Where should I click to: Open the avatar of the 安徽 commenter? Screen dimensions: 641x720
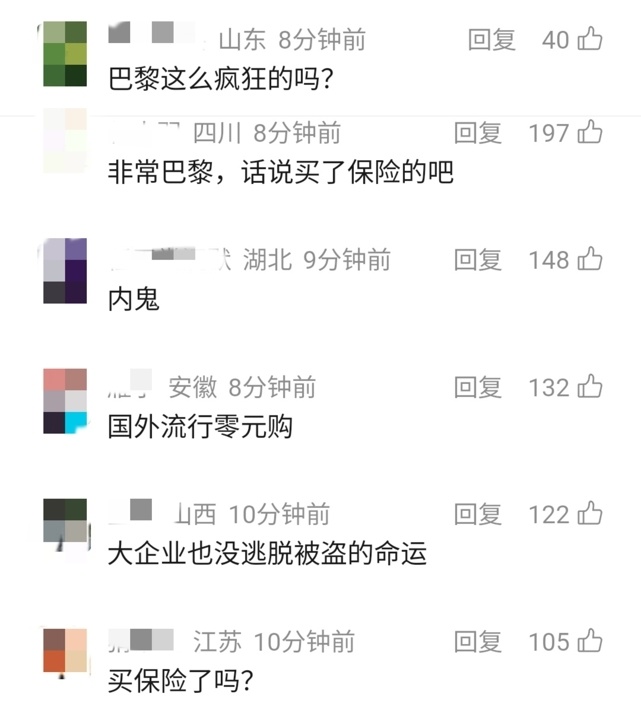coord(65,400)
